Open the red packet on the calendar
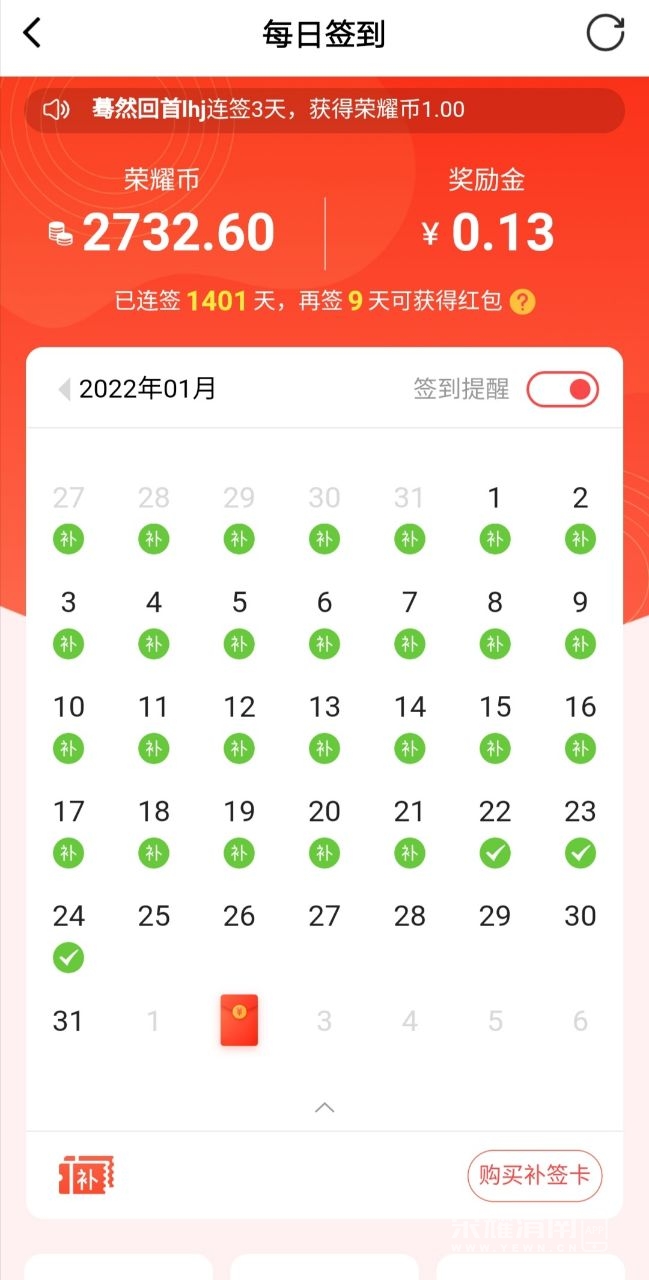Image resolution: width=649 pixels, height=1280 pixels. 239,1020
